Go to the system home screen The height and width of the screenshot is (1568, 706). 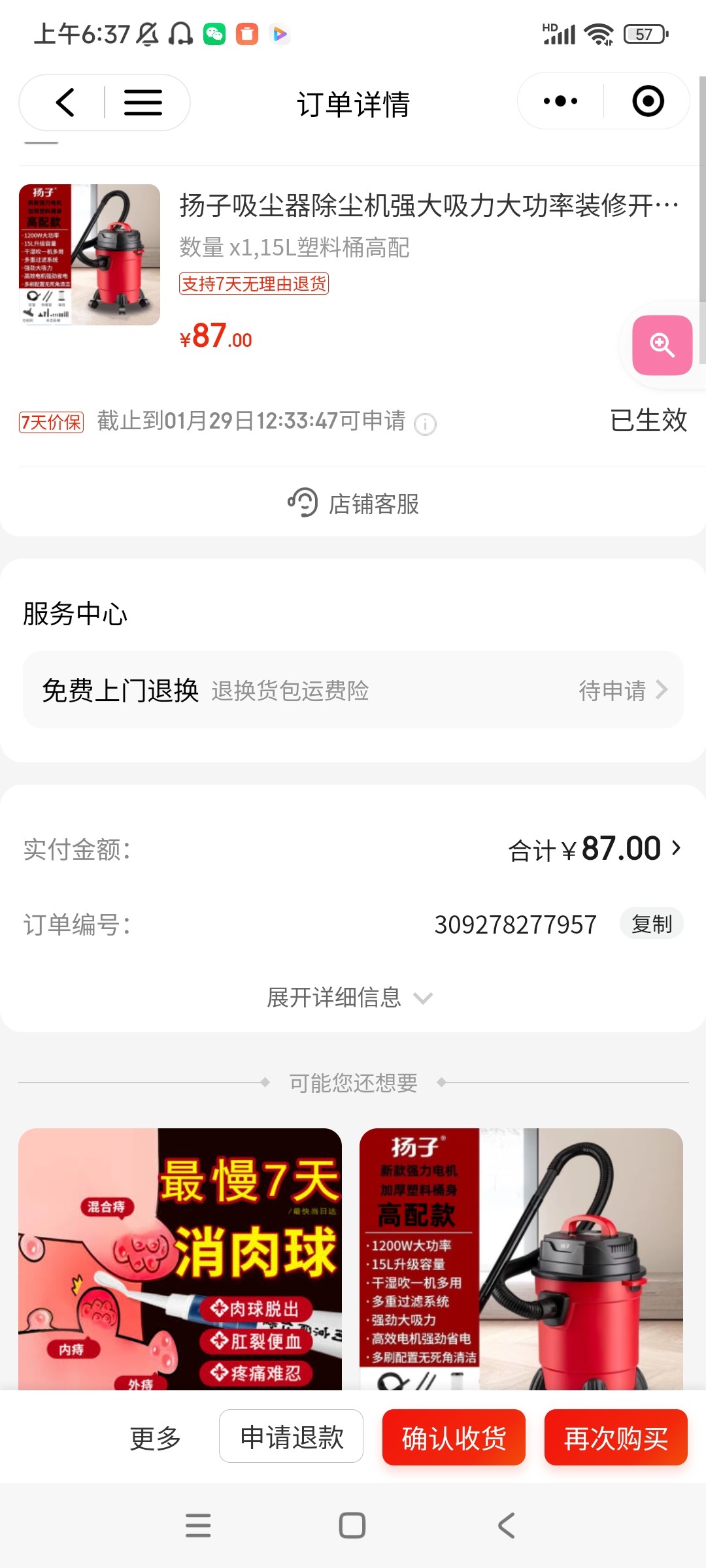pyautogui.click(x=352, y=1526)
